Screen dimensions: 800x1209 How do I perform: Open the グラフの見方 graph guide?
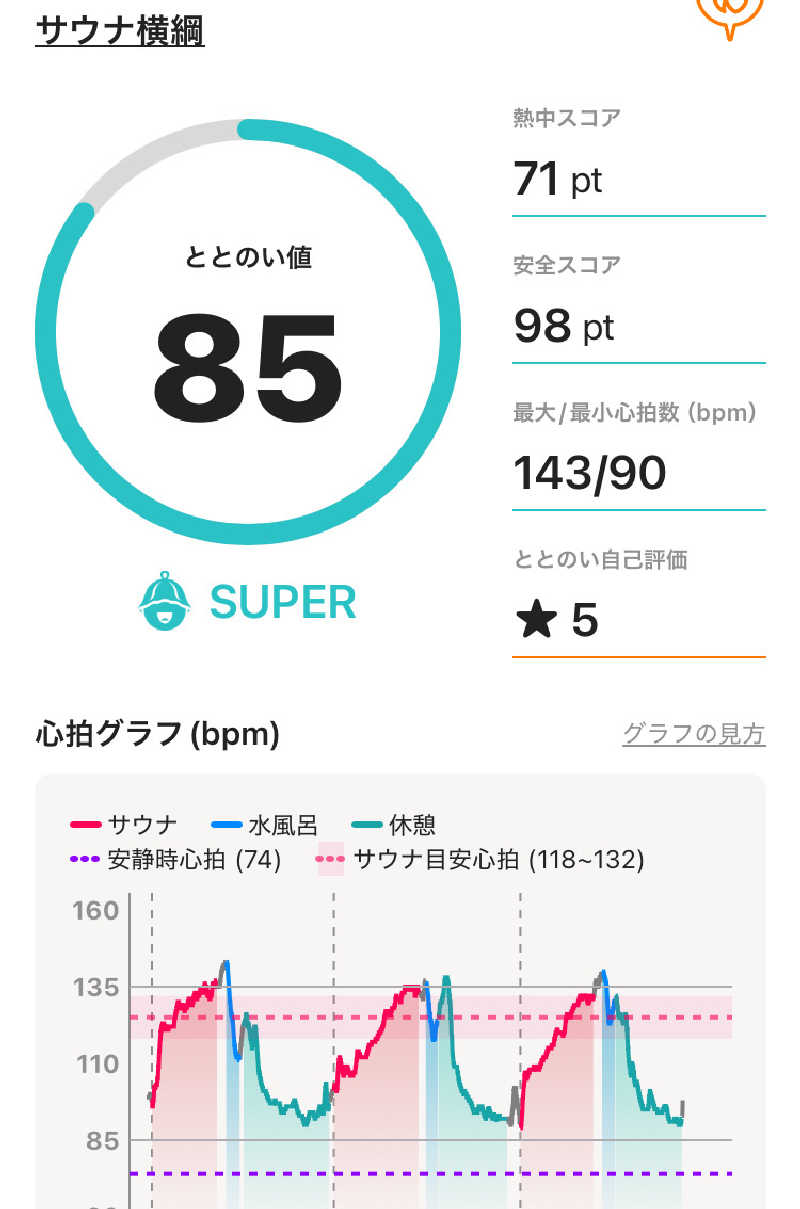(693, 734)
